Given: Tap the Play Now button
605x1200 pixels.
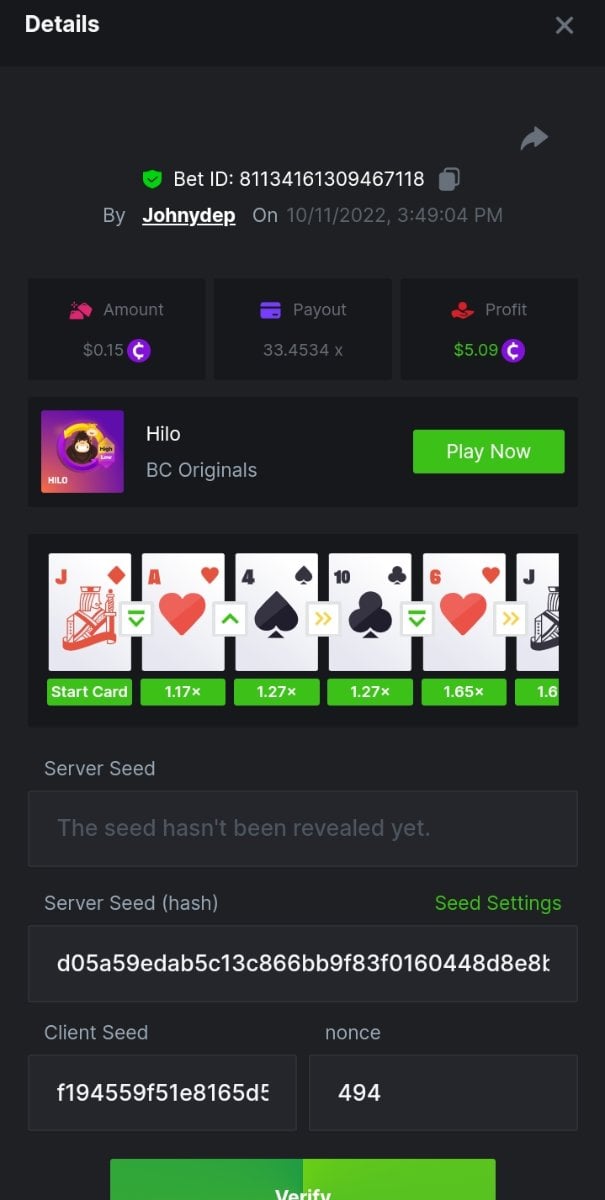Looking at the screenshot, I should point(488,452).
